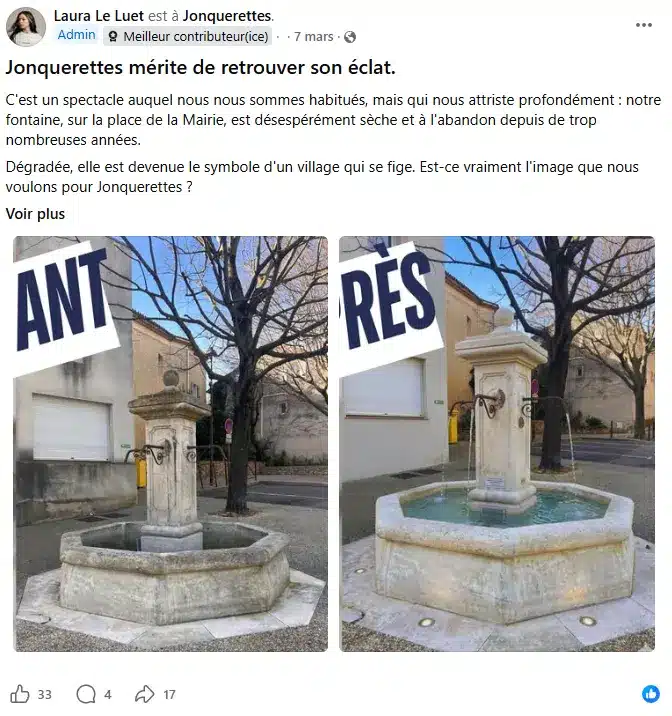
Task: Open the APRÈS fountain photo
Action: click(x=497, y=444)
